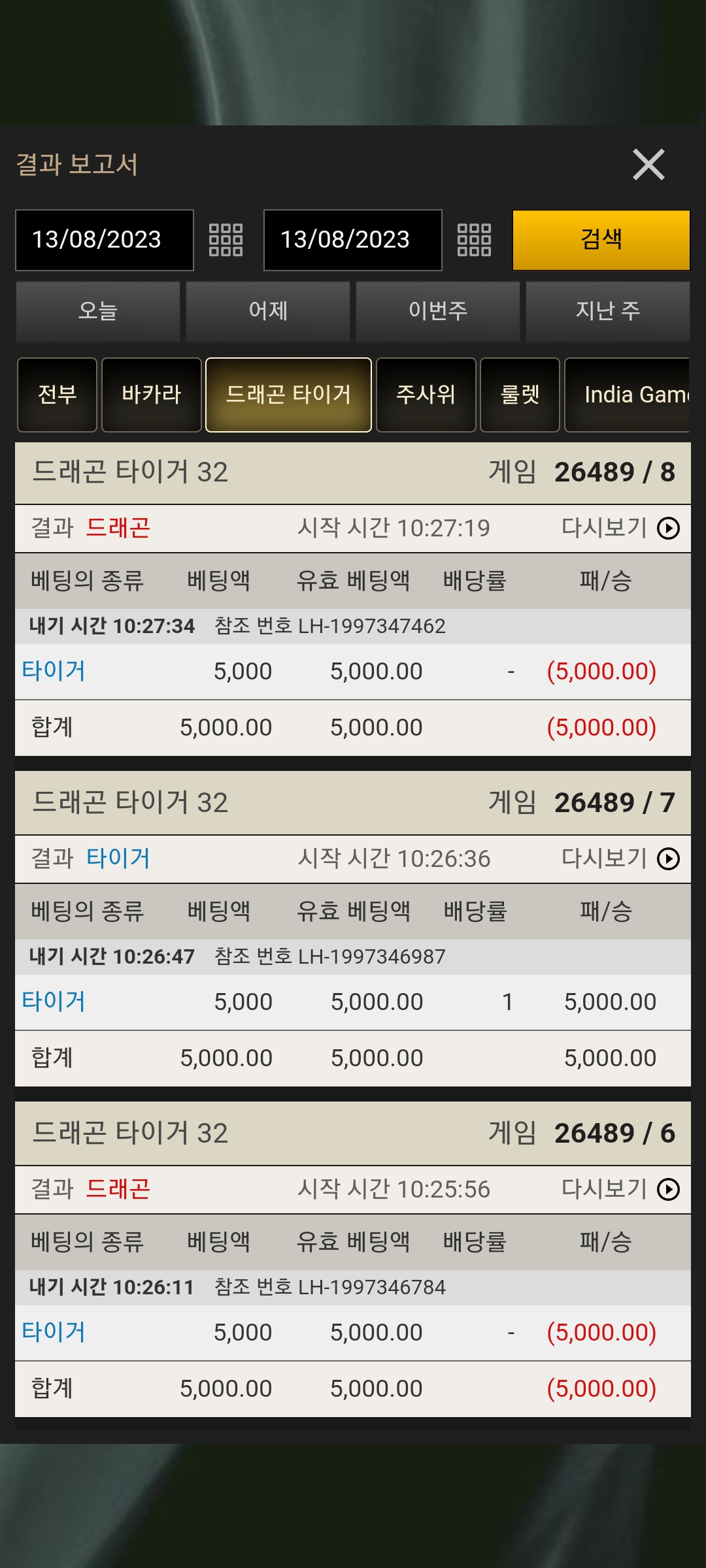The image size is (706, 1568).
Task: Switch to the 주사위 tab
Action: coord(426,395)
